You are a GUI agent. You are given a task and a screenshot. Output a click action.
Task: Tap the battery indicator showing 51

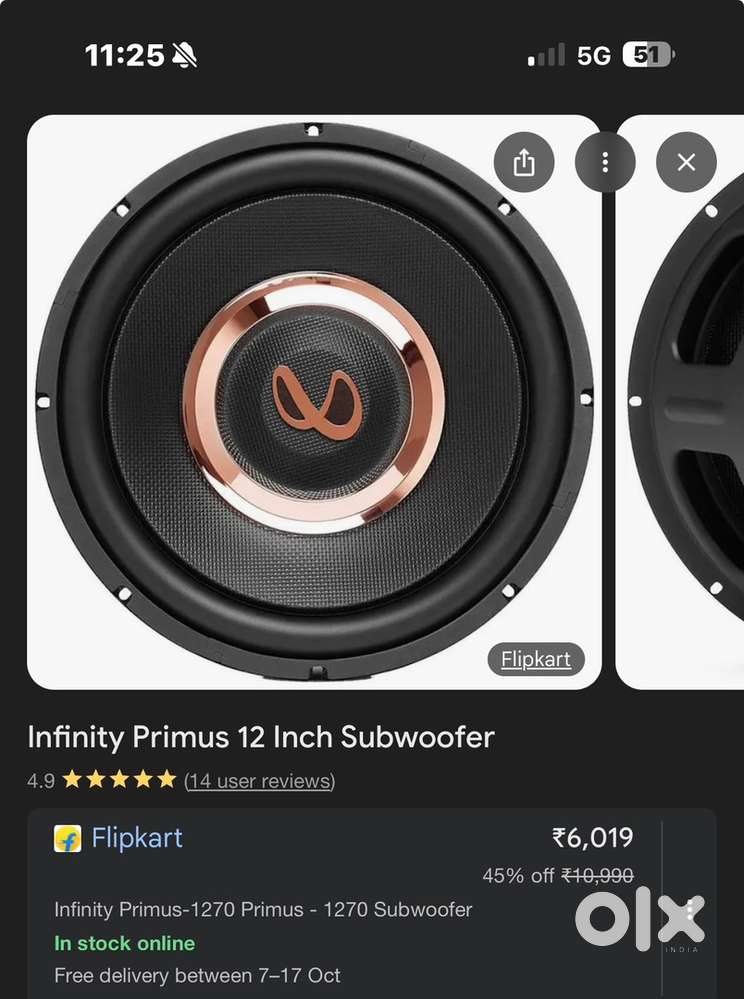pyautogui.click(x=646, y=55)
